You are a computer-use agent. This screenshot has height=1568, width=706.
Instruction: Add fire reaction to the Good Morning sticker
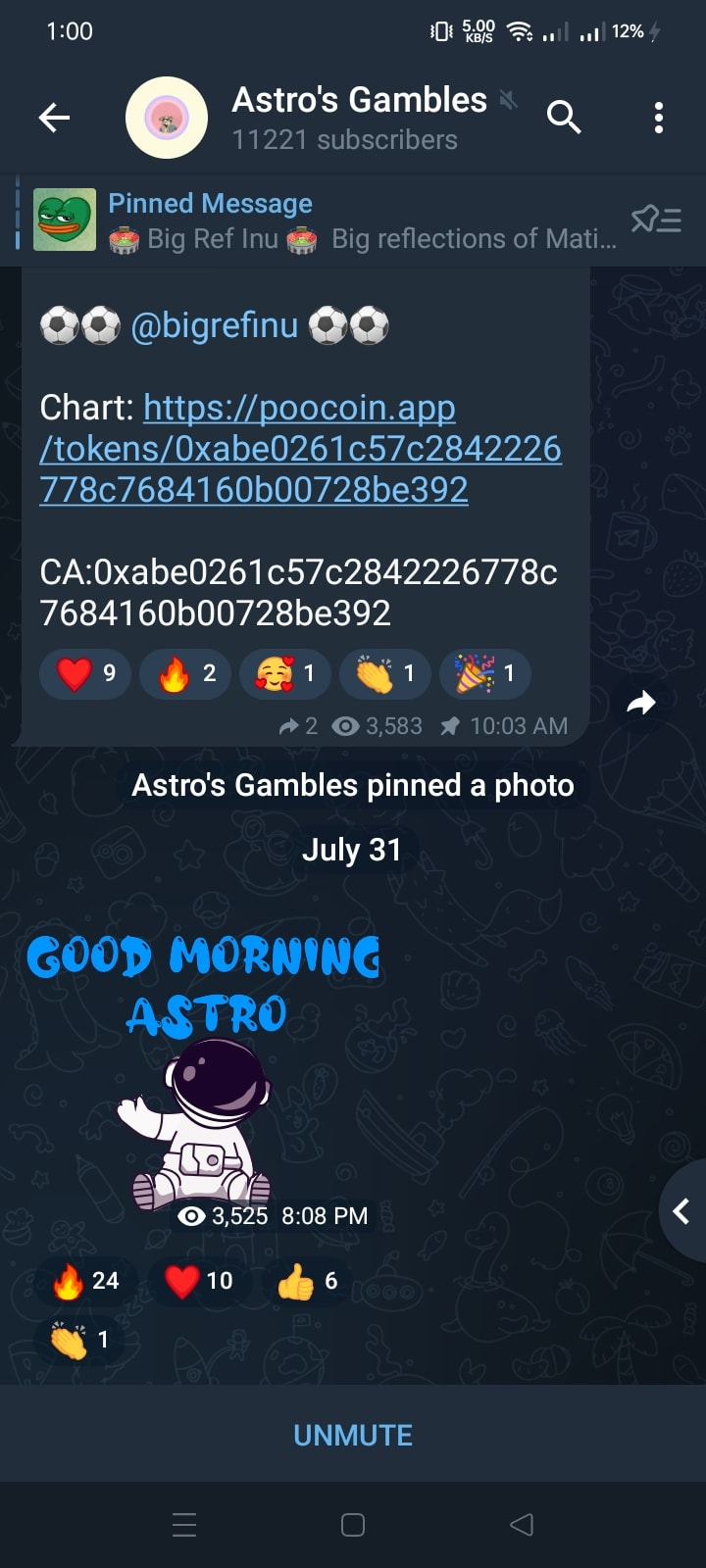[84, 1281]
